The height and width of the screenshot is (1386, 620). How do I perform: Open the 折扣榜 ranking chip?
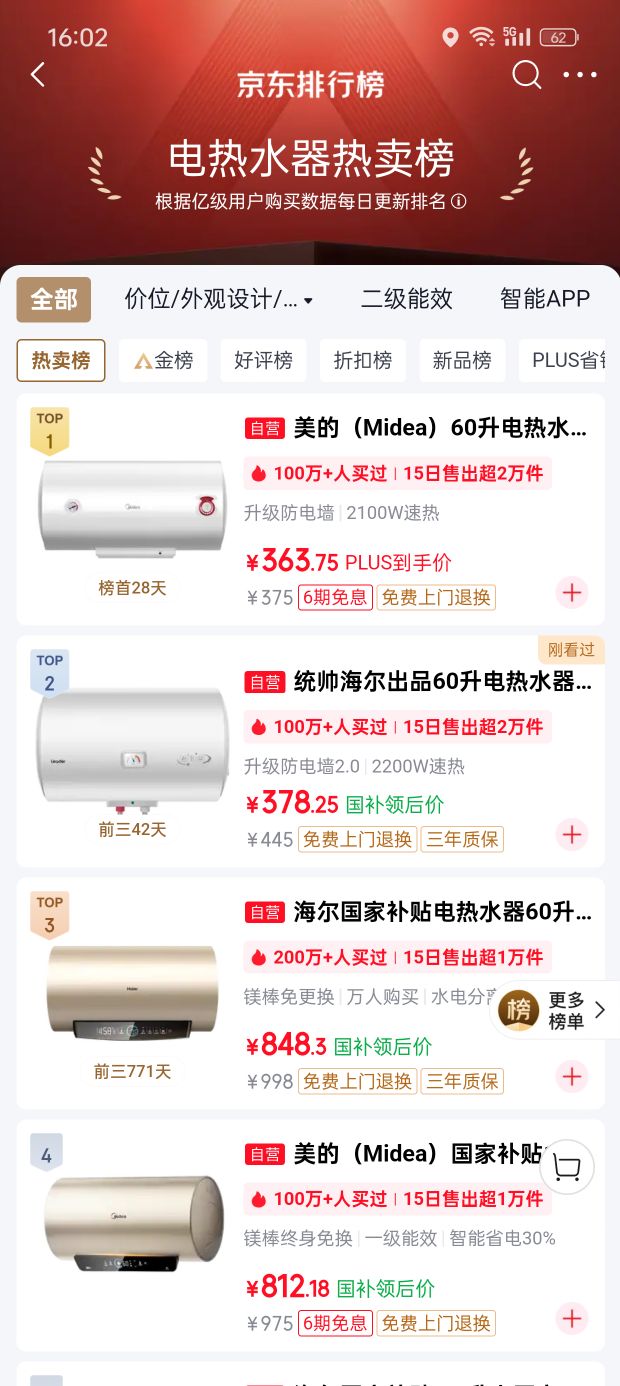pyautogui.click(x=363, y=360)
